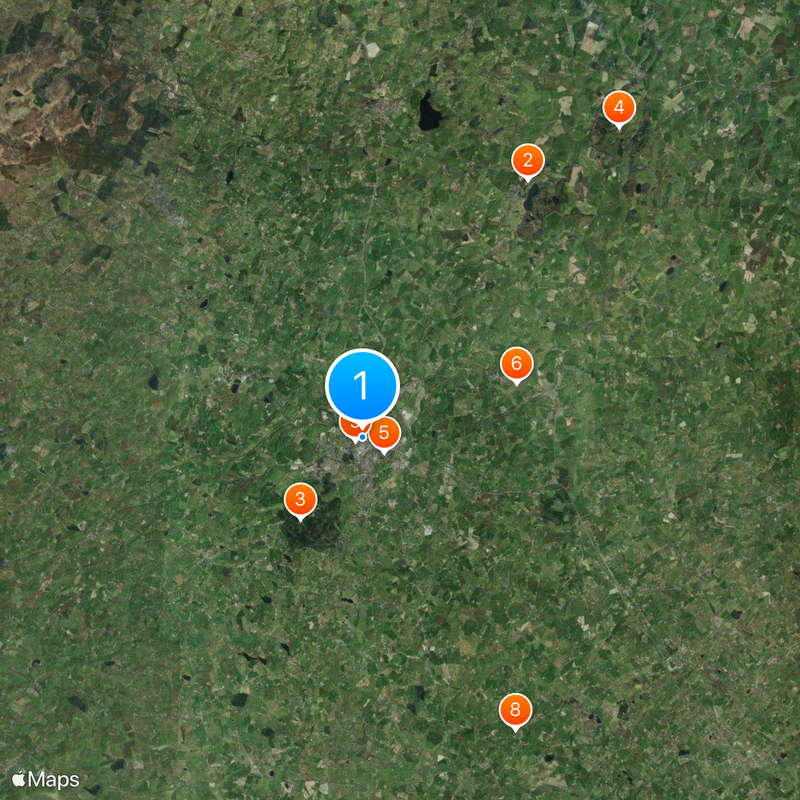Image resolution: width=800 pixels, height=800 pixels.
Task: Open map pin number 8
Action: point(515,711)
